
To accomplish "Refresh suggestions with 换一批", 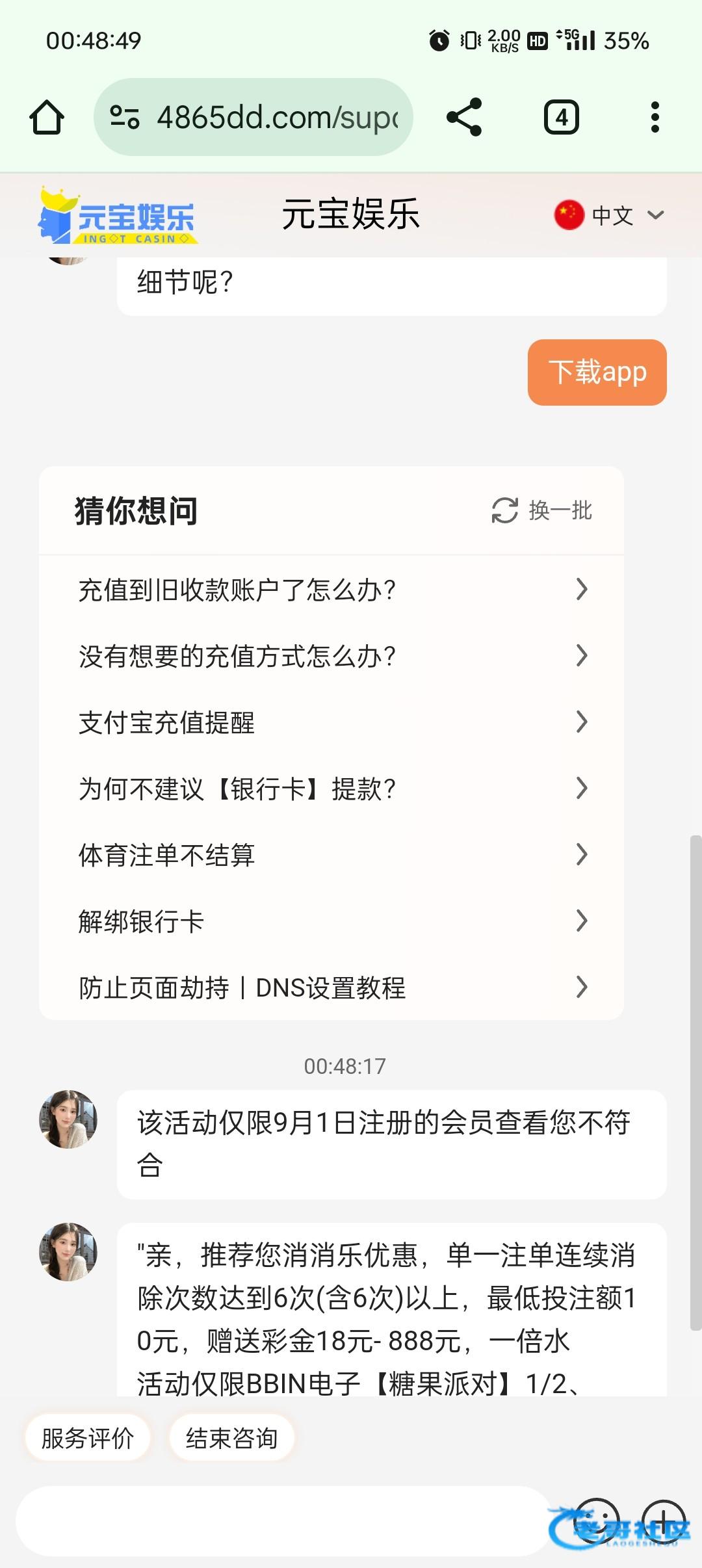I will tap(542, 511).
